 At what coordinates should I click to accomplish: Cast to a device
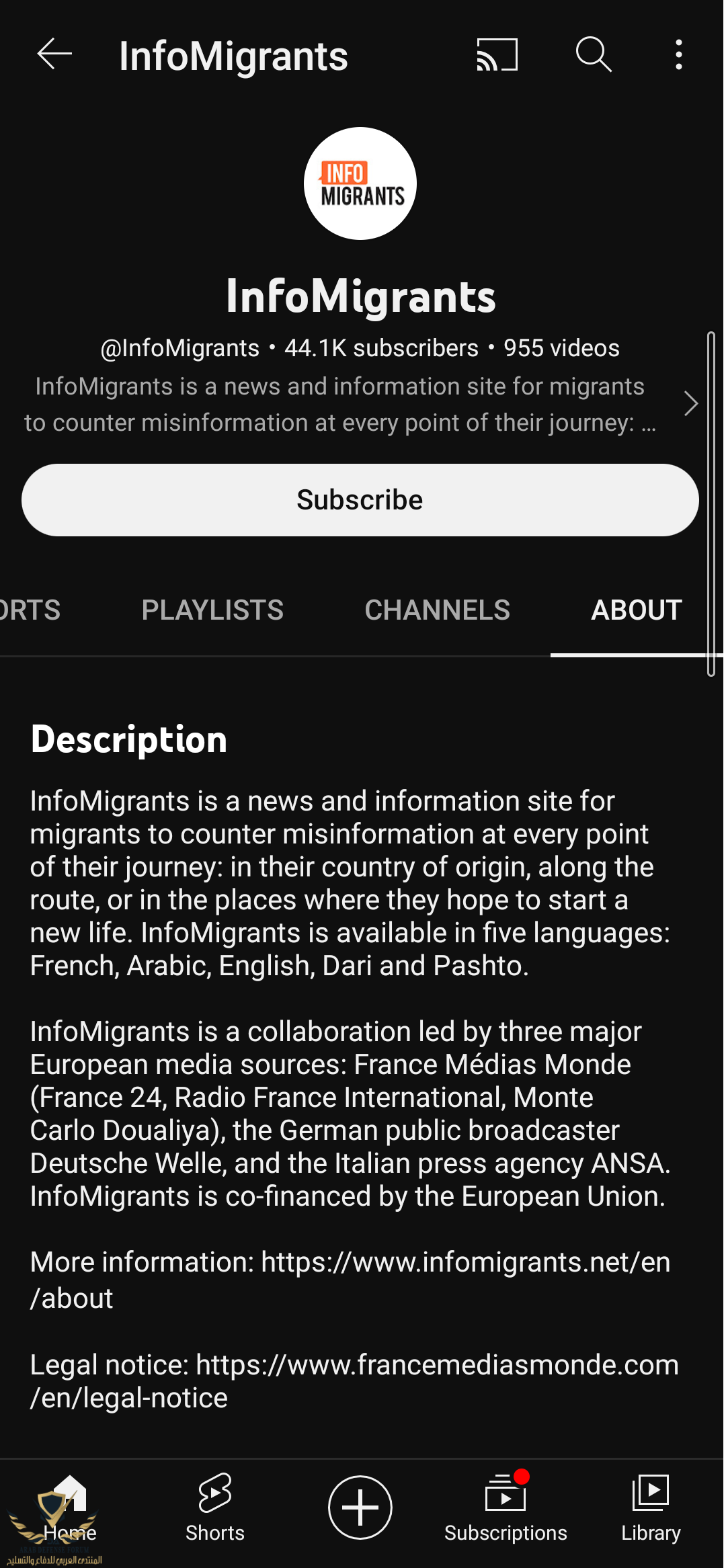coord(497,54)
